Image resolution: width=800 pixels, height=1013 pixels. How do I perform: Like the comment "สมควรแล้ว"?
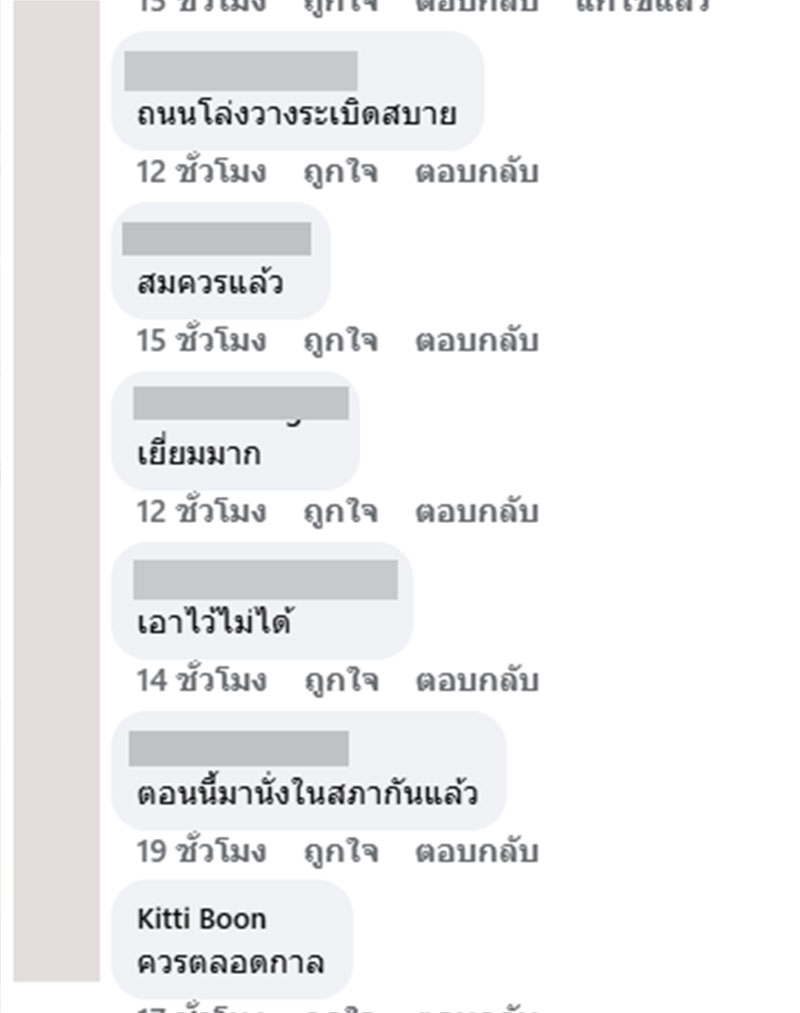click(x=340, y=341)
